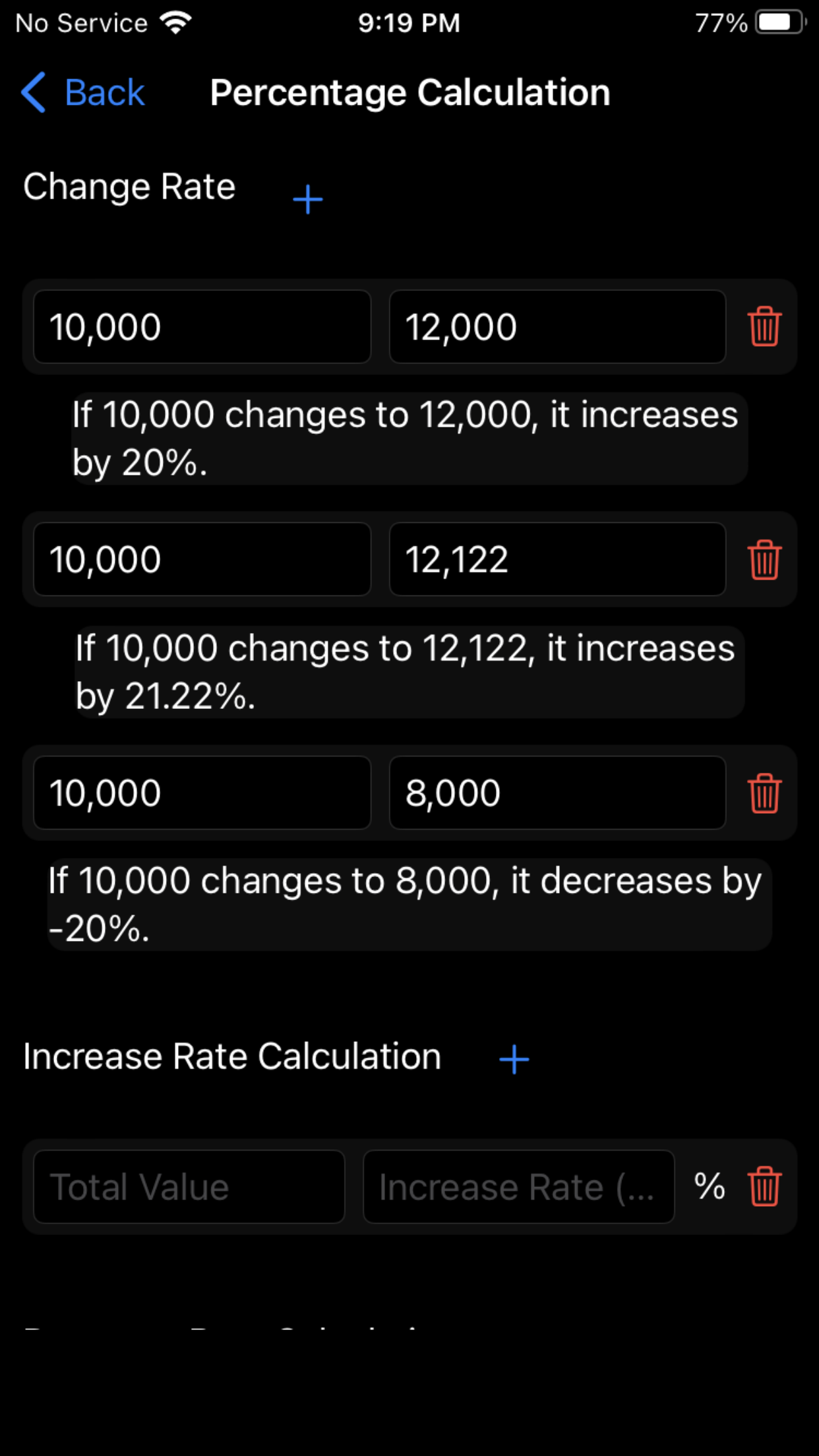The height and width of the screenshot is (1456, 819).
Task: Edit the 10,000 field beside 8,000
Action: 202,793
